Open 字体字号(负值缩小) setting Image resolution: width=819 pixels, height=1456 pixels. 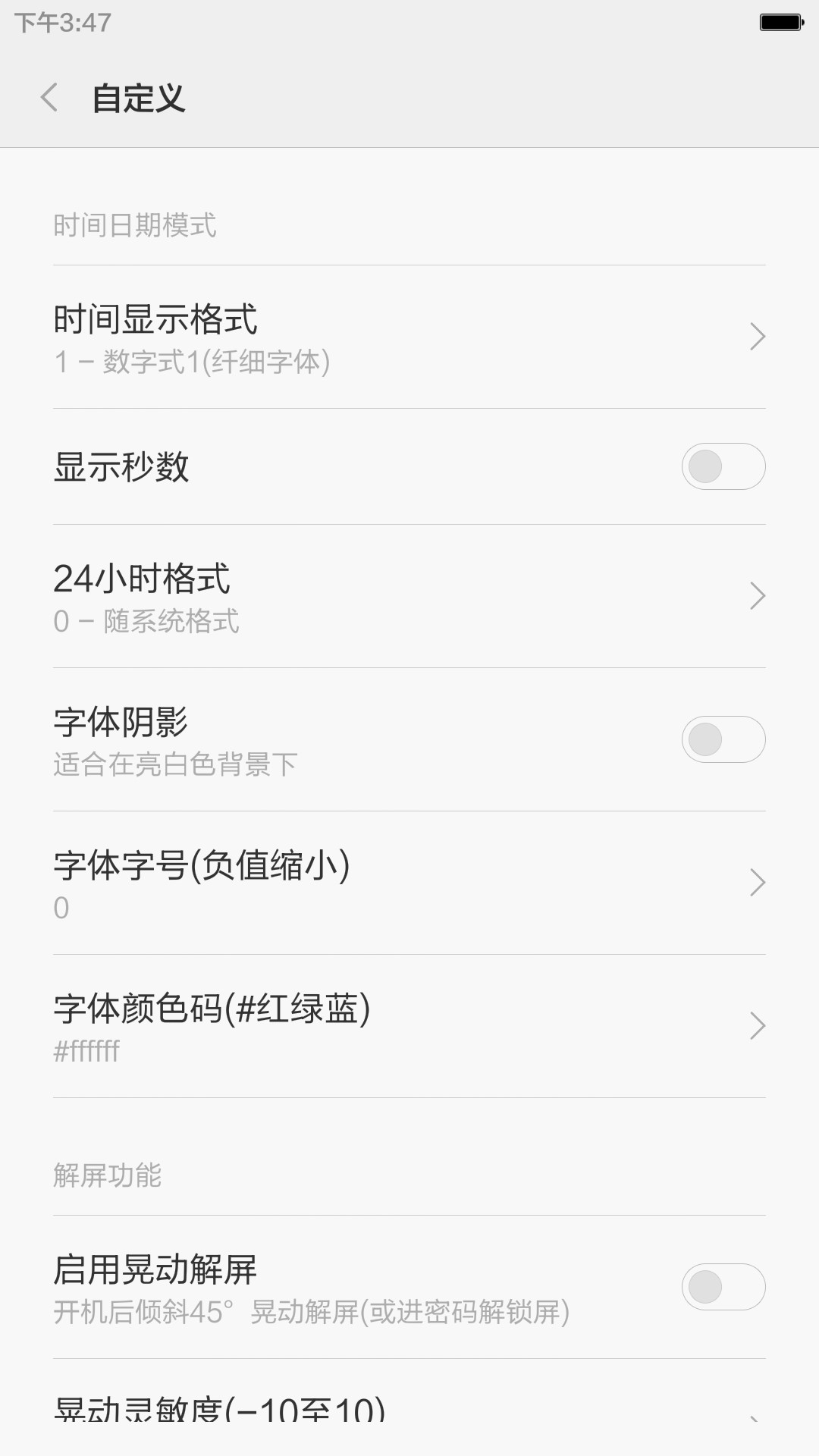[409, 883]
